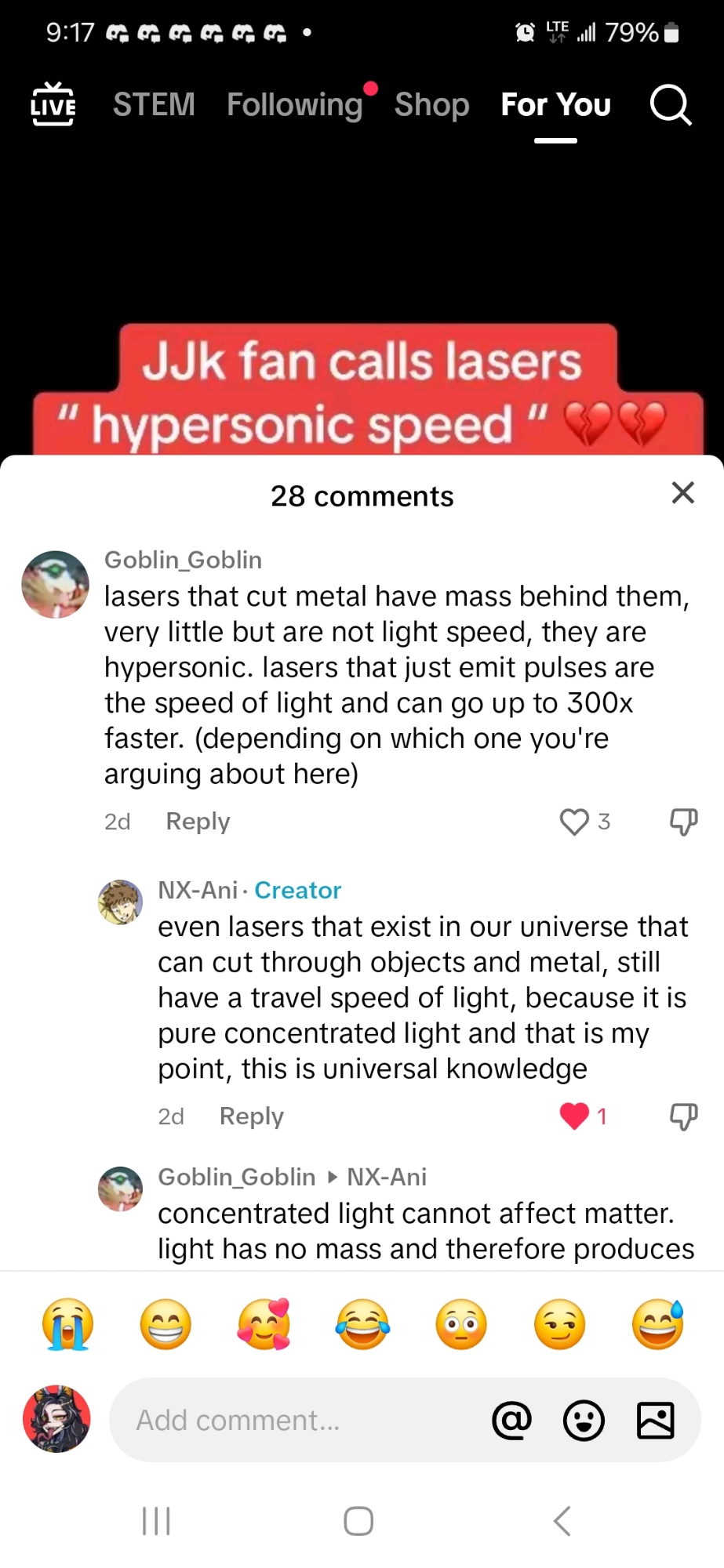The width and height of the screenshot is (724, 1568).
Task: Switch to the Following tab
Action: tap(295, 105)
